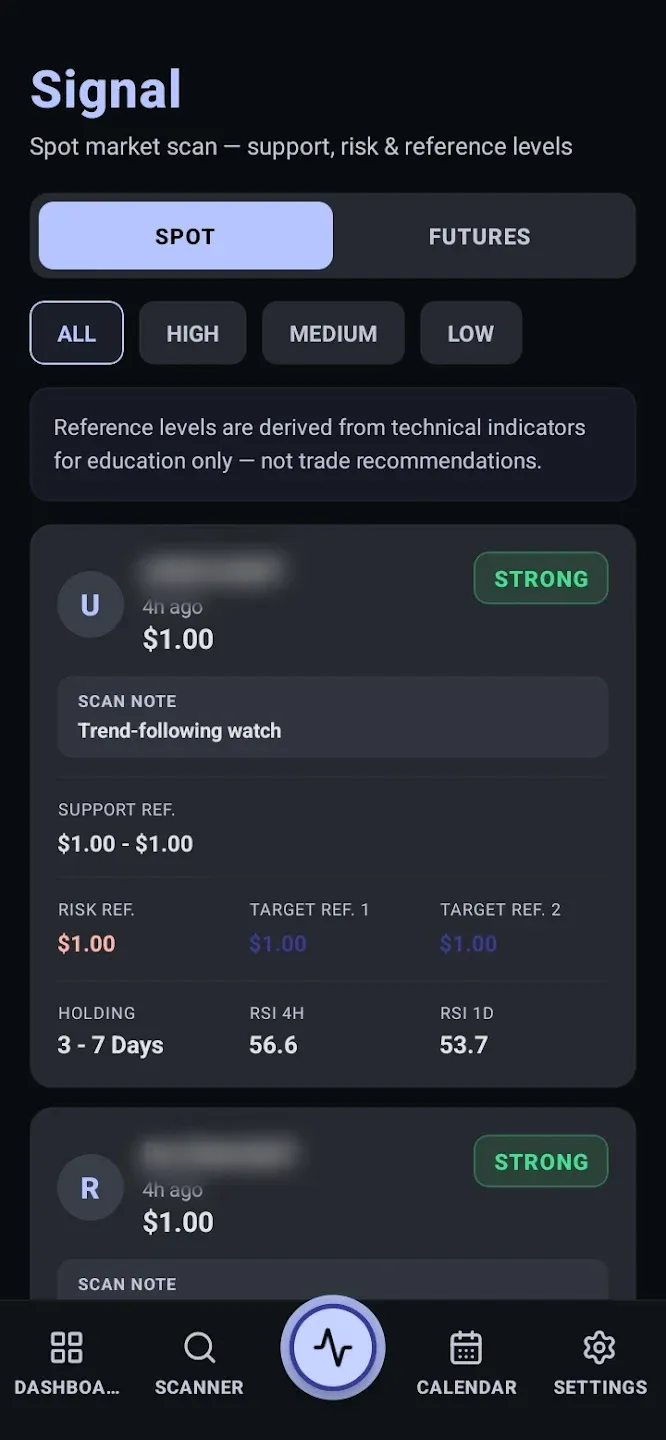Go to the Dashboard tab
666x1440 pixels.
click(x=67, y=1364)
